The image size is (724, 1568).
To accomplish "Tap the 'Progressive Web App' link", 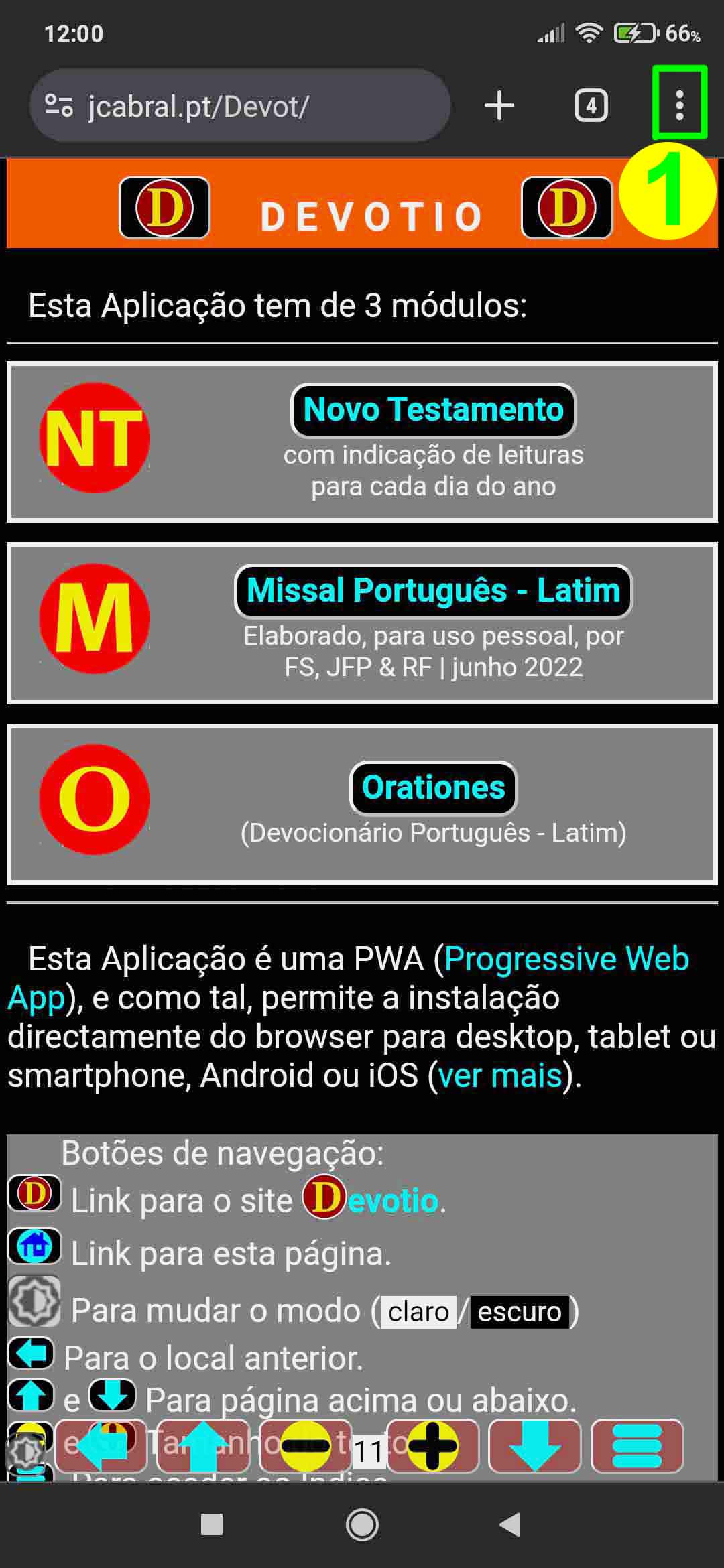I will pos(565,960).
